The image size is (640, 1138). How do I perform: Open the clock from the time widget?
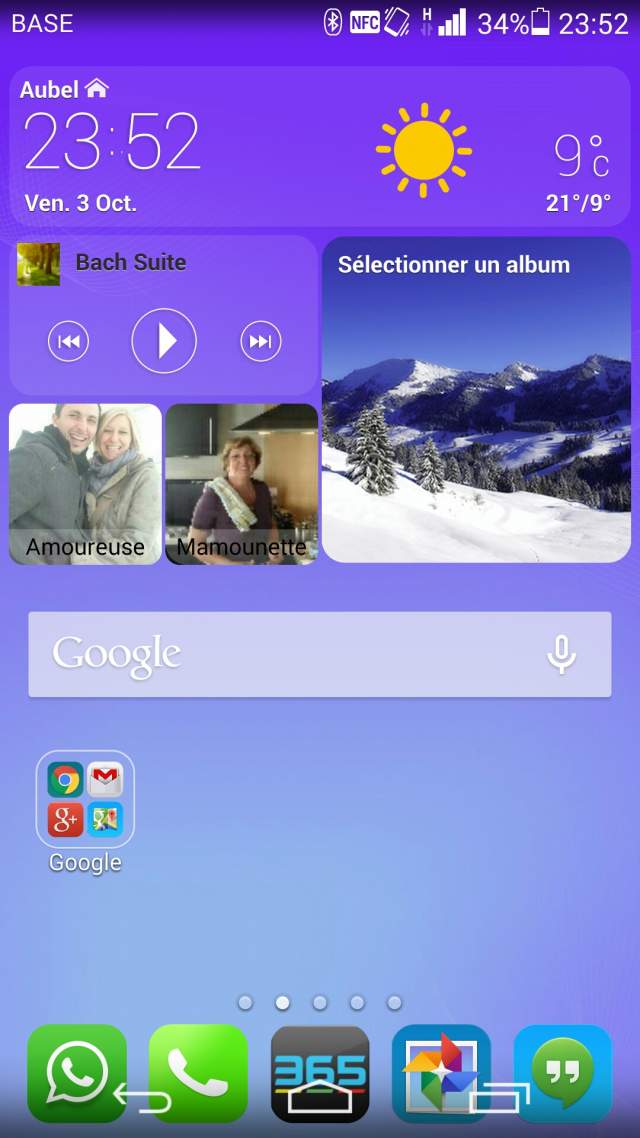tap(112, 142)
